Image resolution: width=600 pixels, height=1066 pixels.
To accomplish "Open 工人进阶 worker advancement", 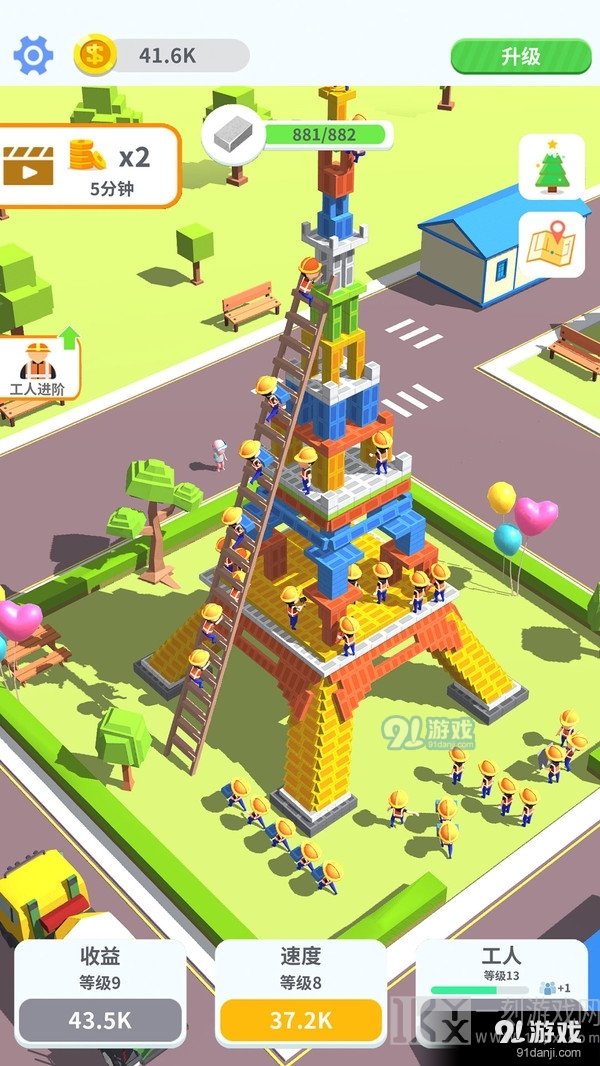I will pyautogui.click(x=40, y=368).
